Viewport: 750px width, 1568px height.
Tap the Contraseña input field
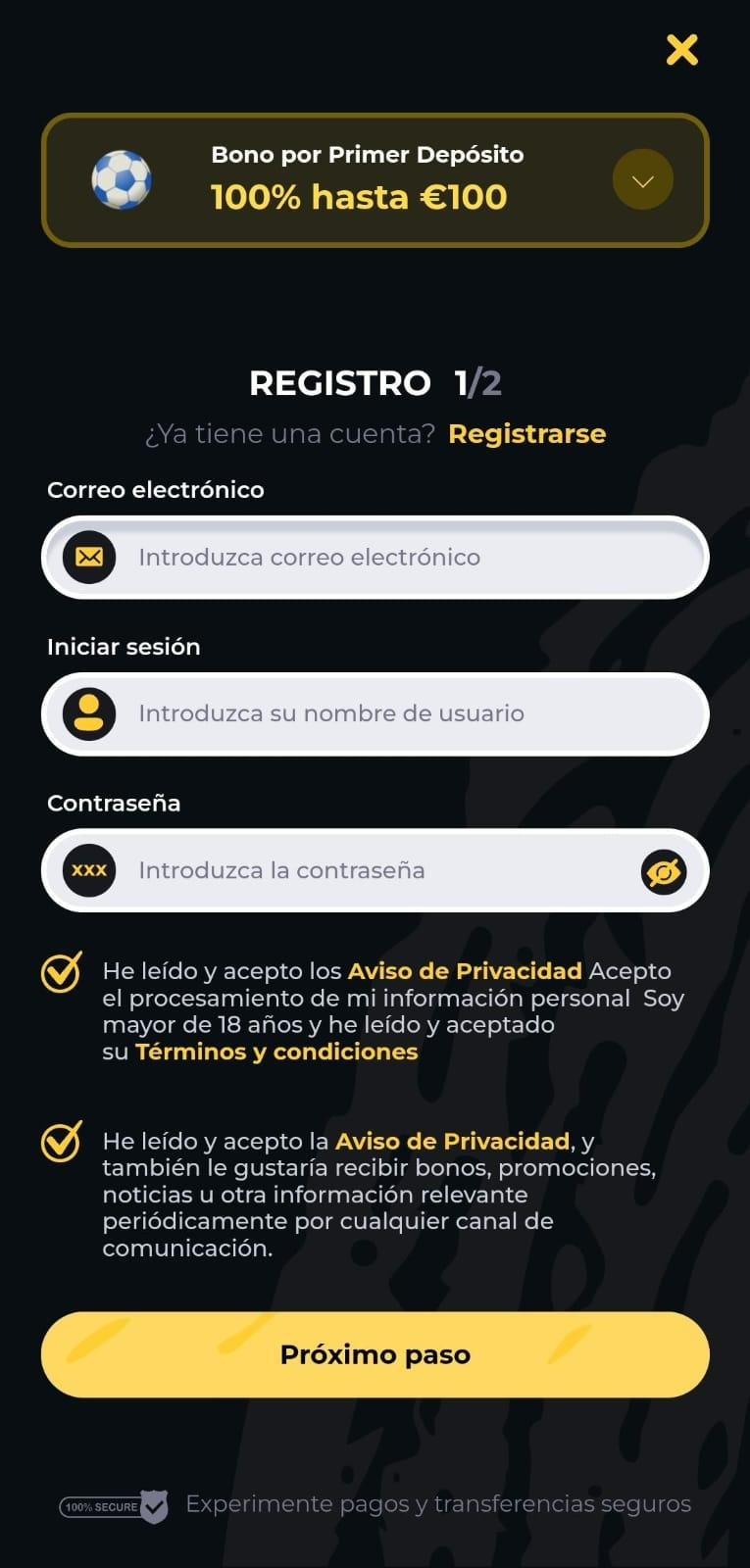[x=375, y=870]
